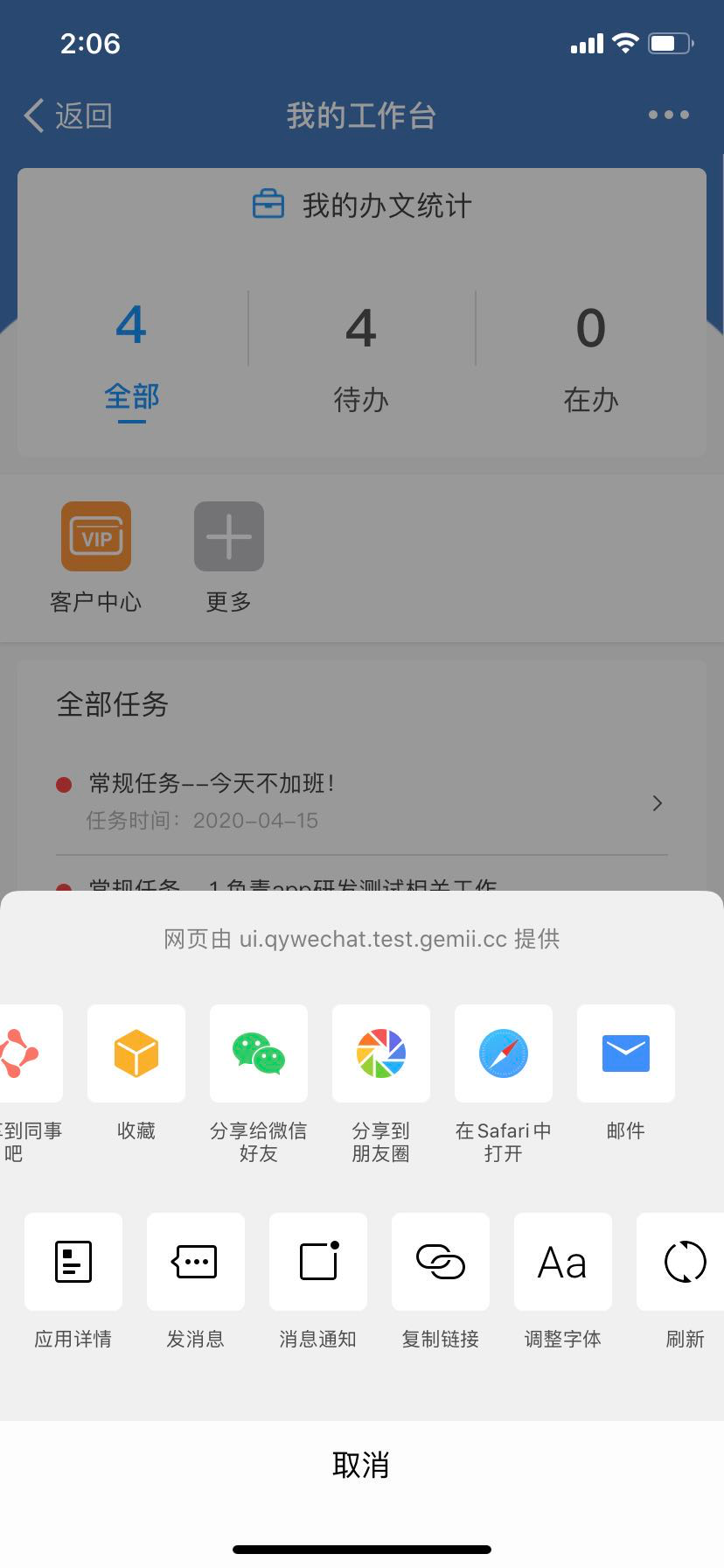Tap 发消息 to send a message

click(x=196, y=1262)
